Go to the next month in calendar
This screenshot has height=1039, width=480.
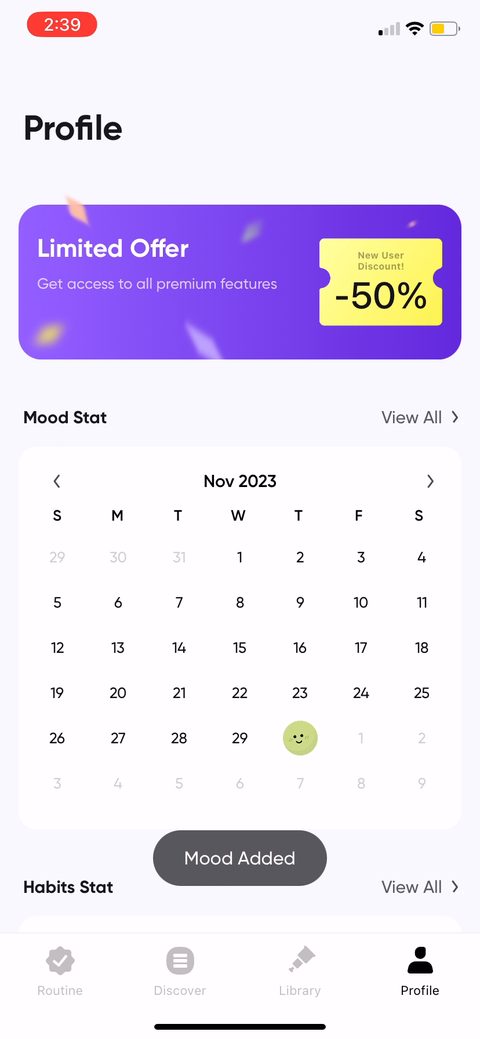tap(430, 481)
